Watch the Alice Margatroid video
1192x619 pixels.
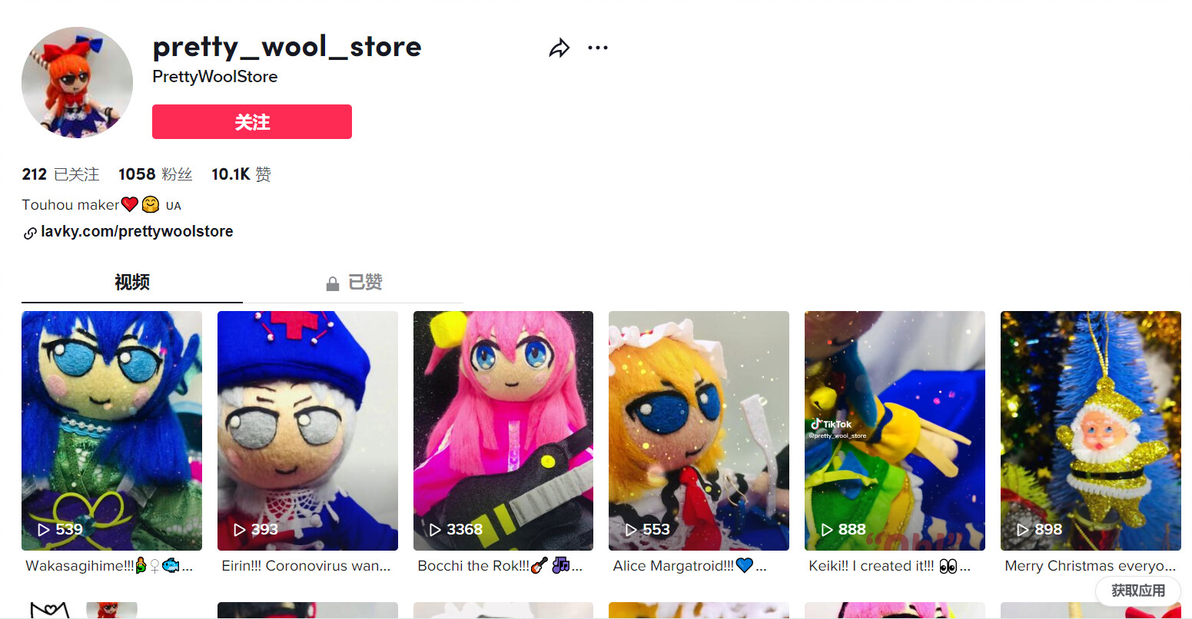pyautogui.click(x=699, y=430)
